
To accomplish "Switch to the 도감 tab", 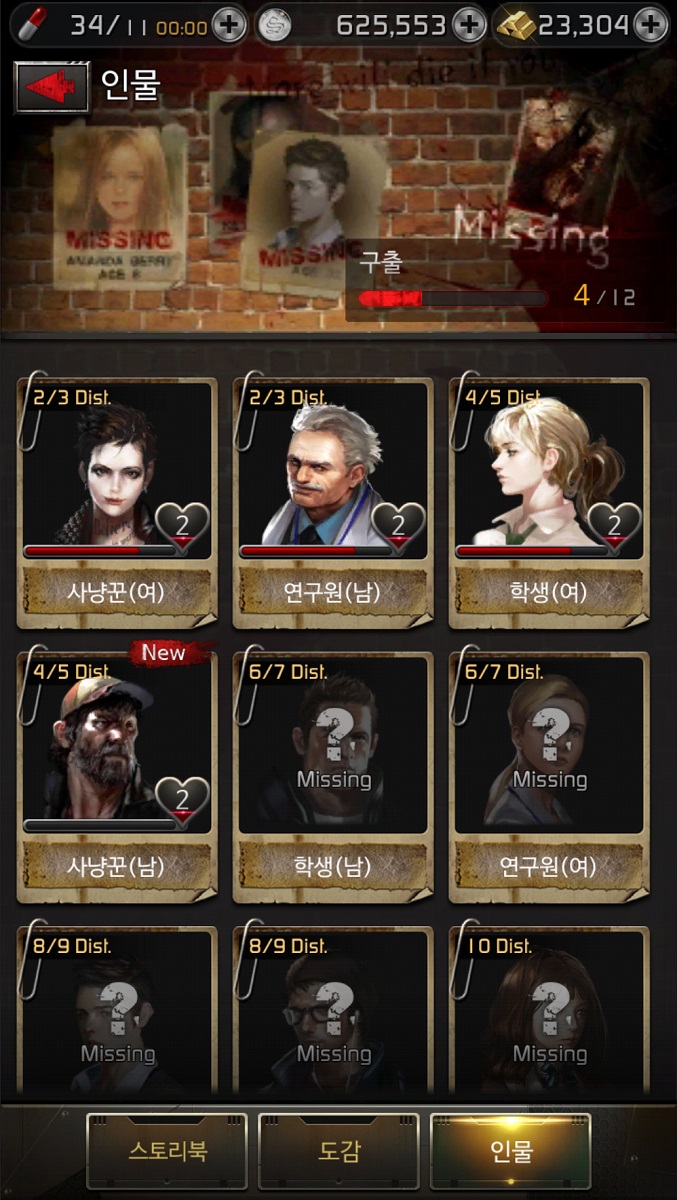I will tap(339, 1151).
